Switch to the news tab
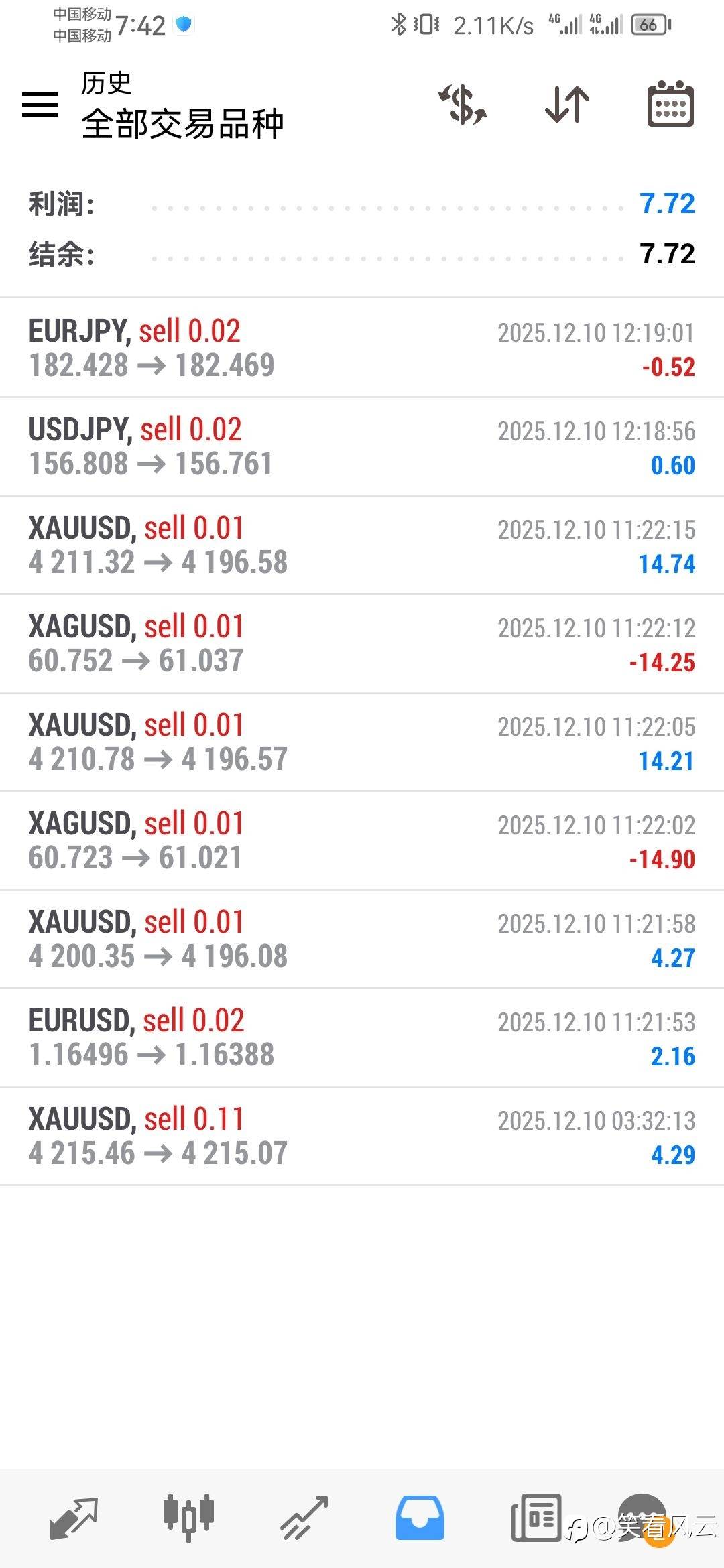This screenshot has width=724, height=1568. 536,1517
